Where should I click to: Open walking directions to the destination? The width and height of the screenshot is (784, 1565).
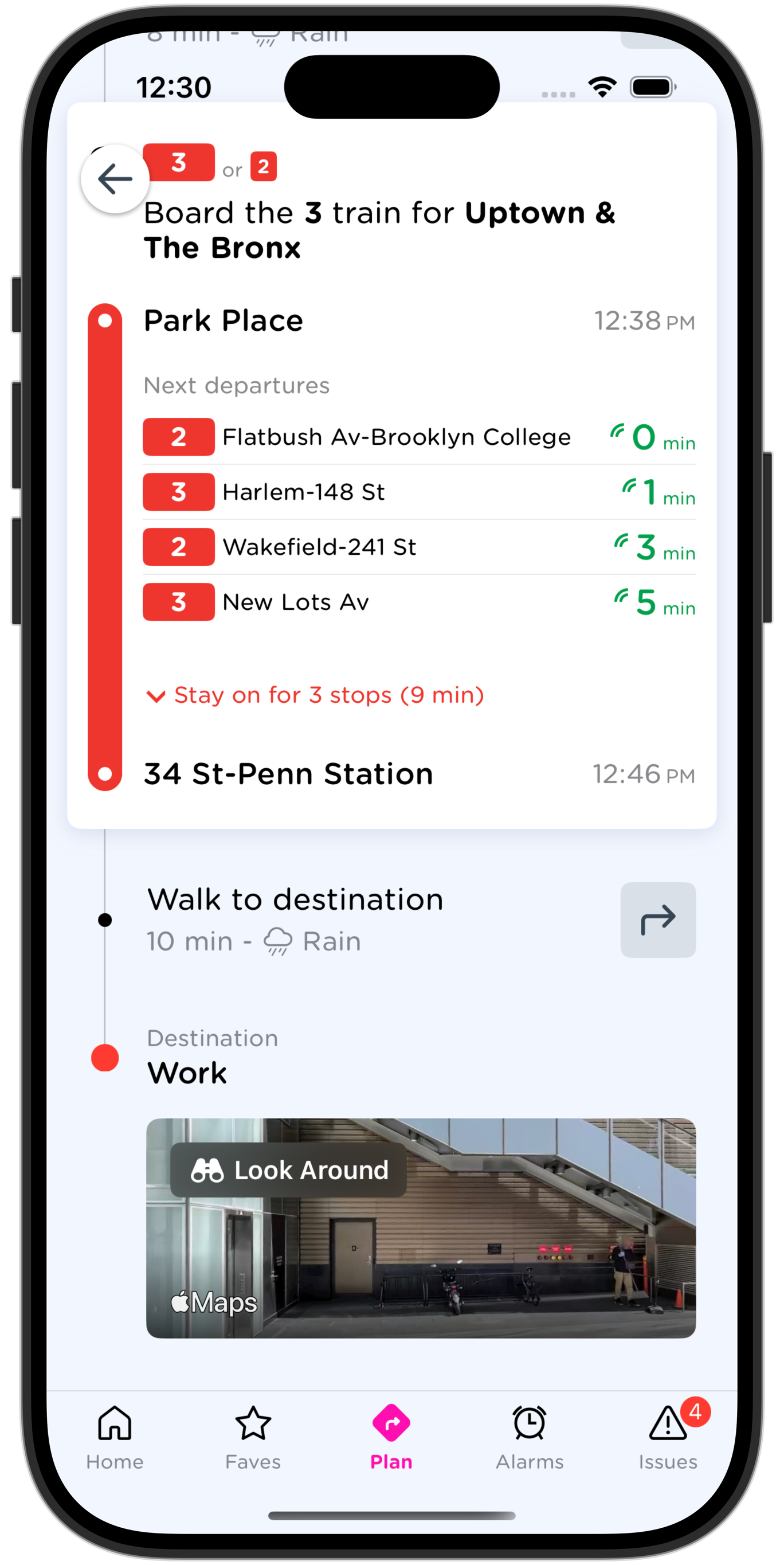[658, 920]
